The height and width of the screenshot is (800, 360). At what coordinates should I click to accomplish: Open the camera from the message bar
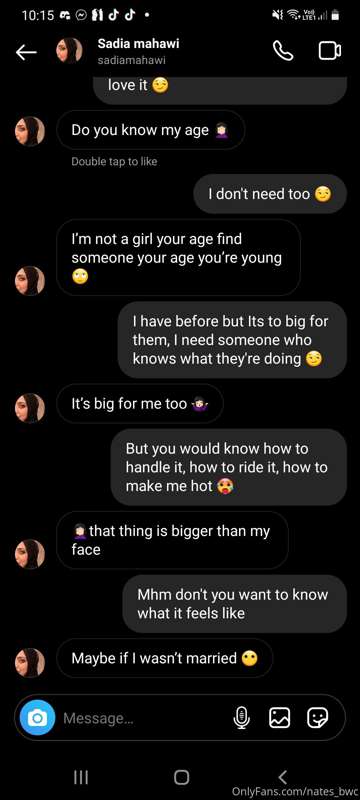(x=37, y=717)
